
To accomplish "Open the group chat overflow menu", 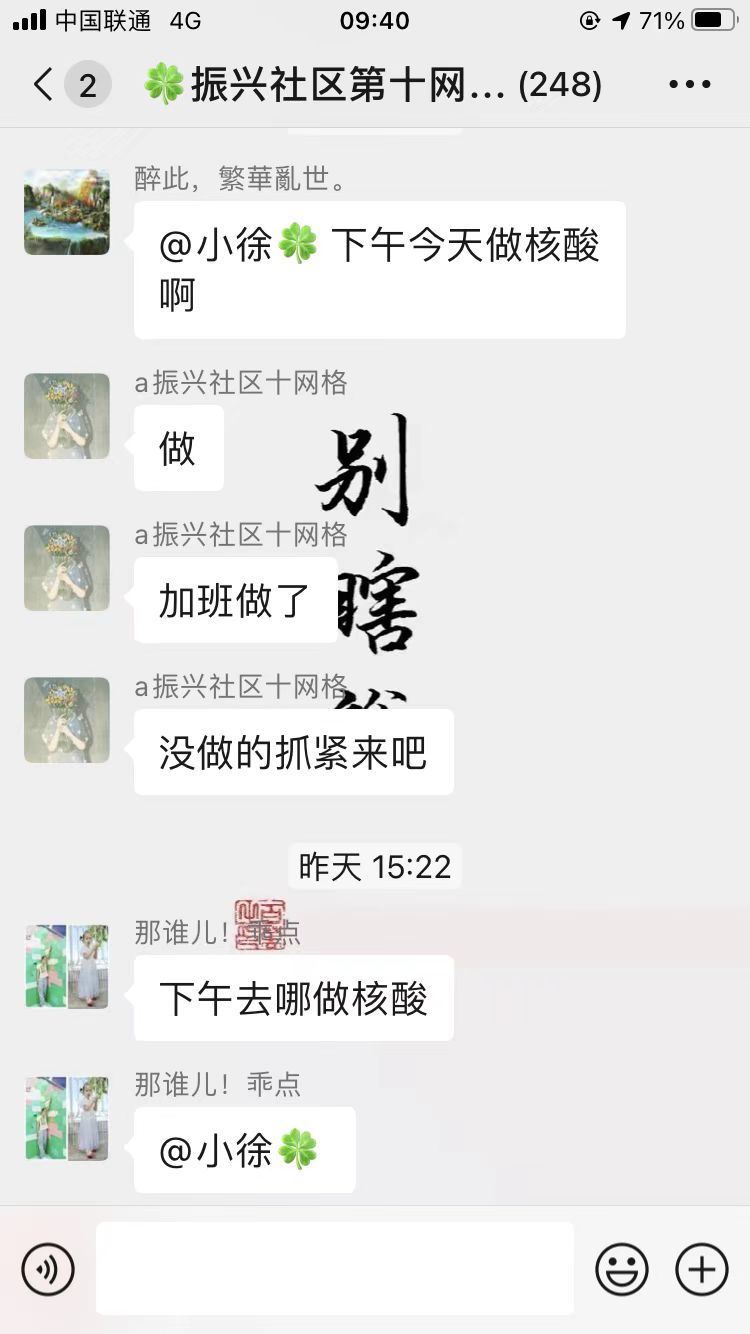I will (x=690, y=85).
